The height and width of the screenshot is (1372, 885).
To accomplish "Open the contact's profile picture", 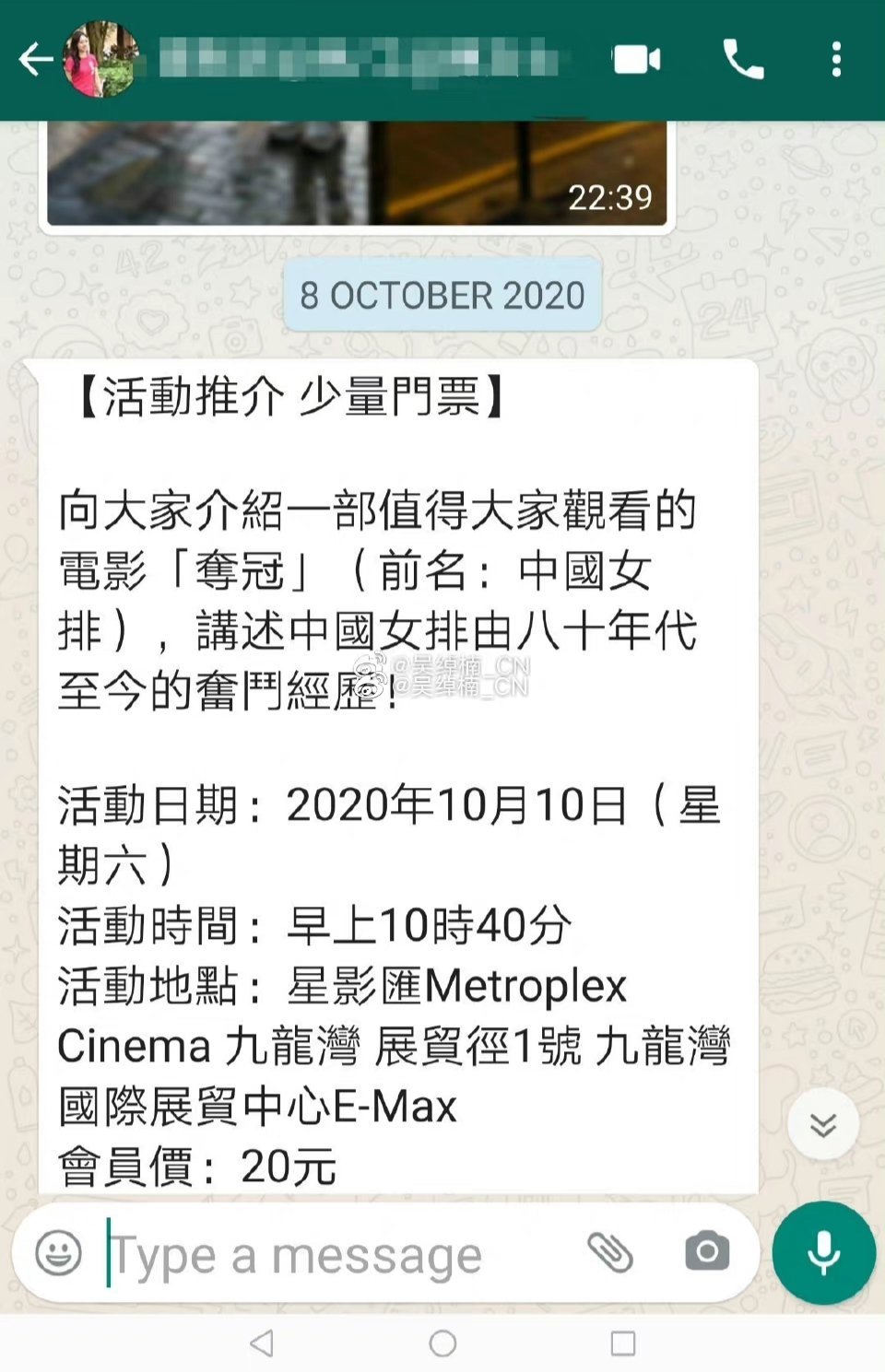I will [x=100, y=60].
